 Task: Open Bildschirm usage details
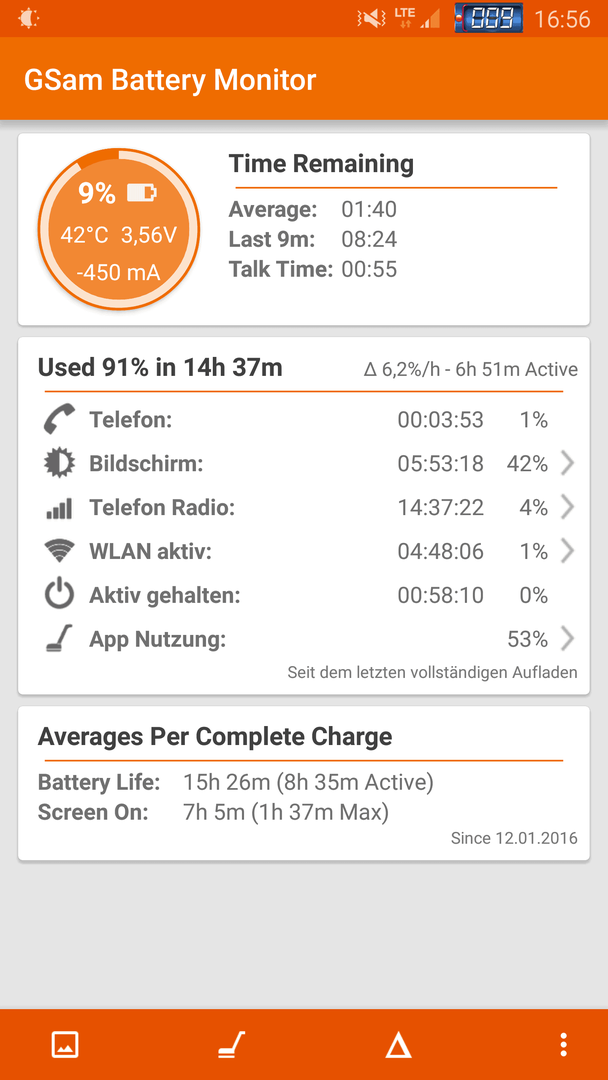point(304,464)
